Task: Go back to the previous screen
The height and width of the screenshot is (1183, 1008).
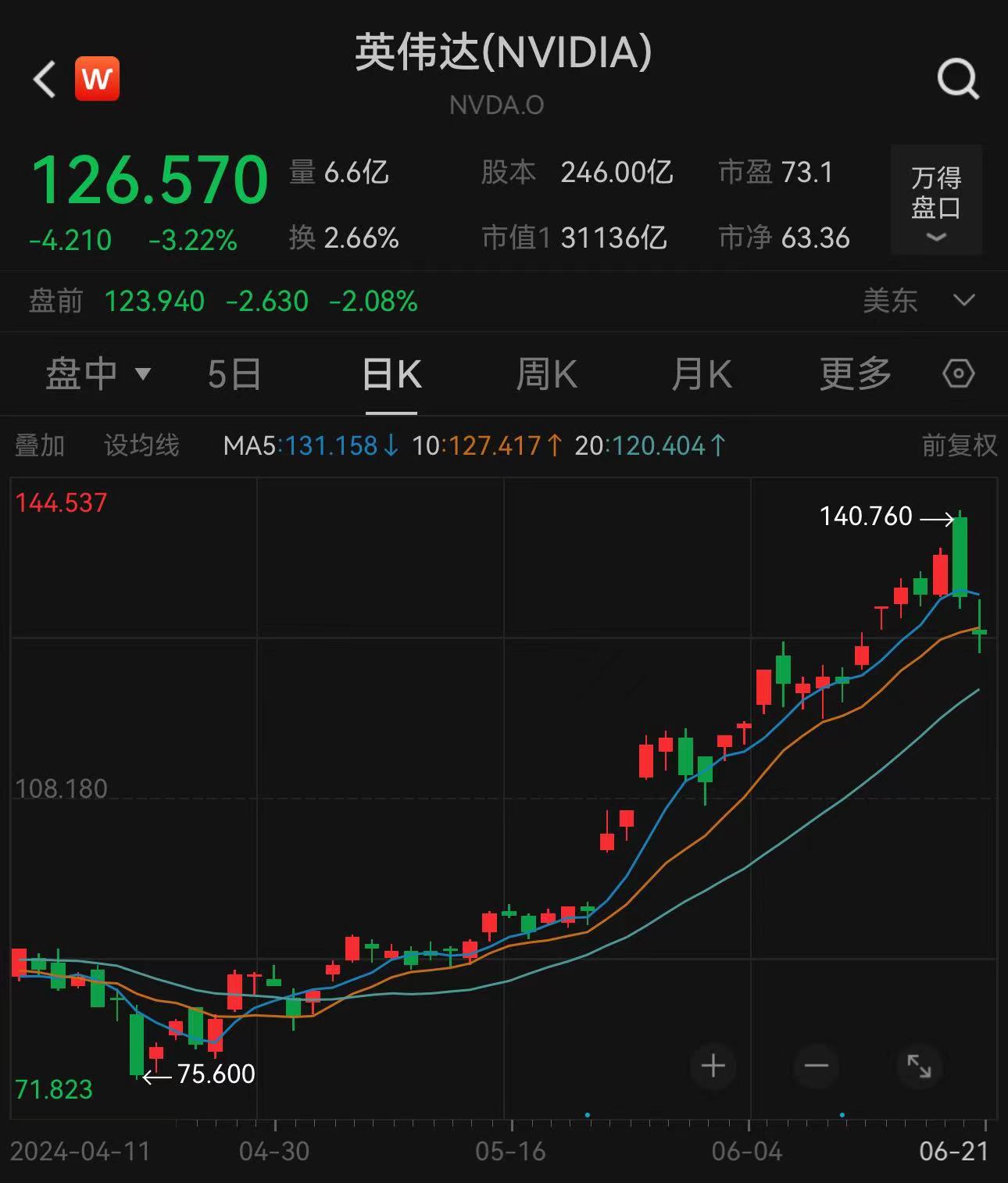Action: tap(45, 79)
